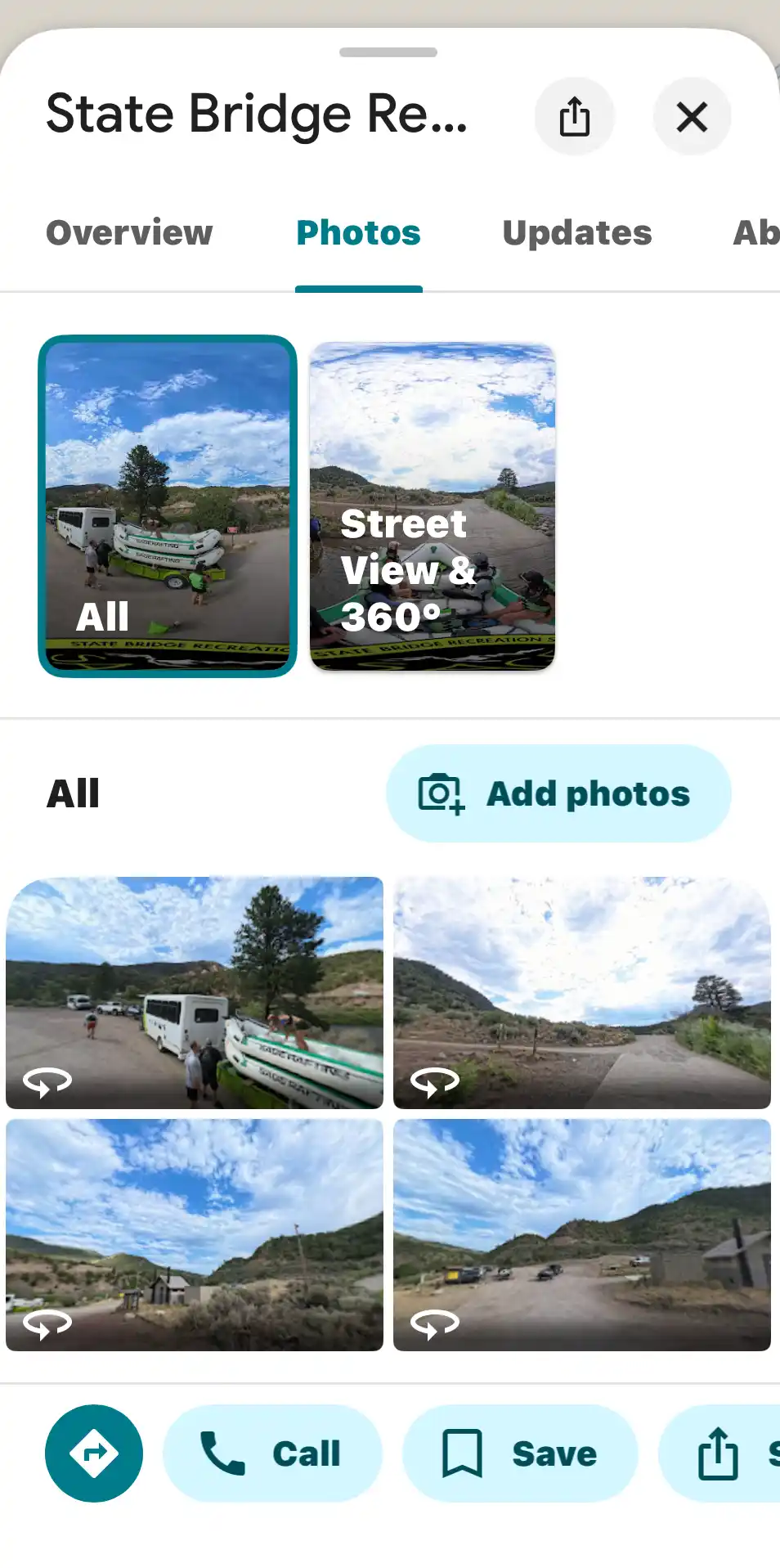Tap the phone icon in the Call button
780x1568 pixels.
tap(222, 1453)
